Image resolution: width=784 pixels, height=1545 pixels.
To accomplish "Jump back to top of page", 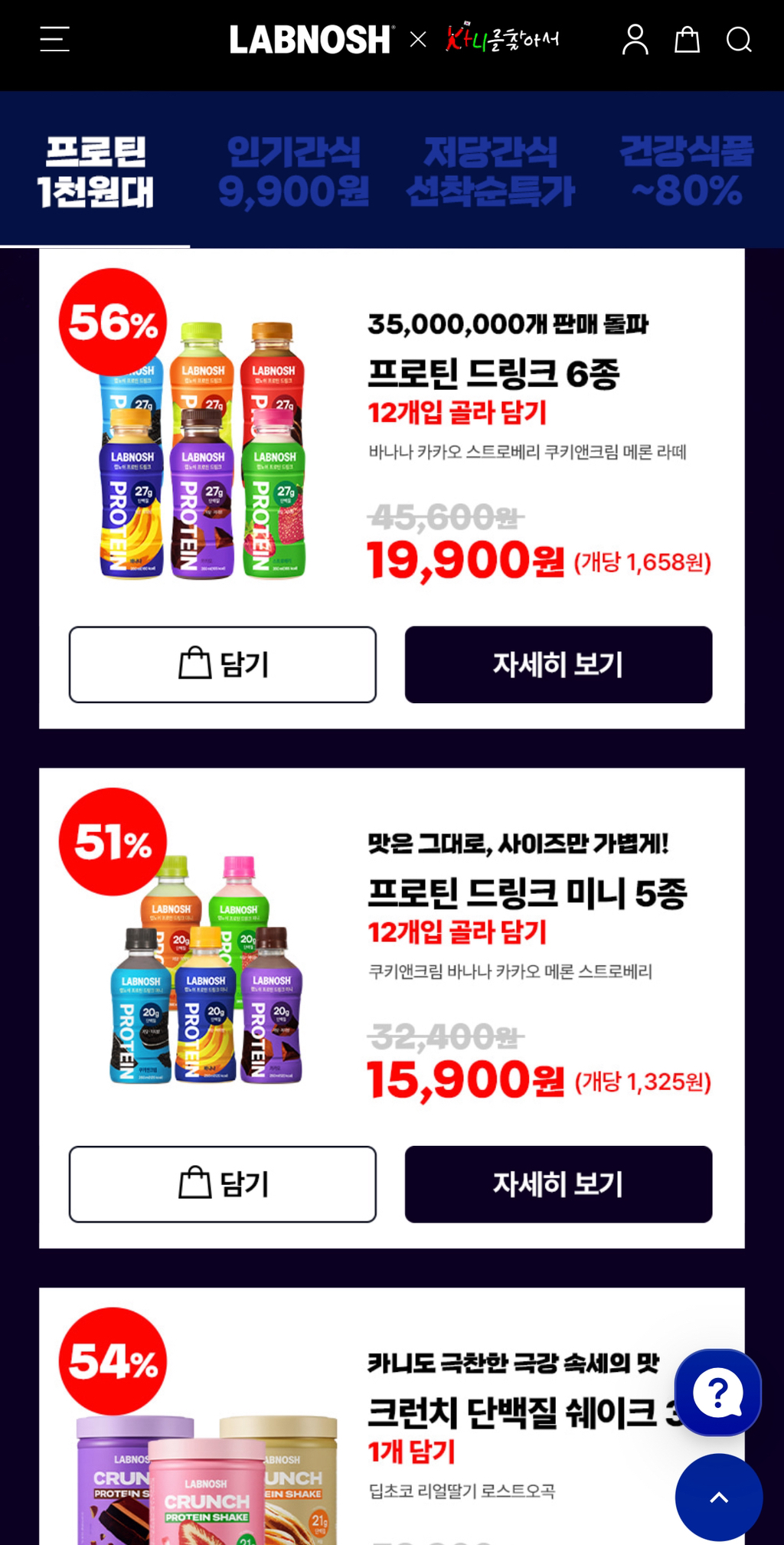I will point(719,1498).
